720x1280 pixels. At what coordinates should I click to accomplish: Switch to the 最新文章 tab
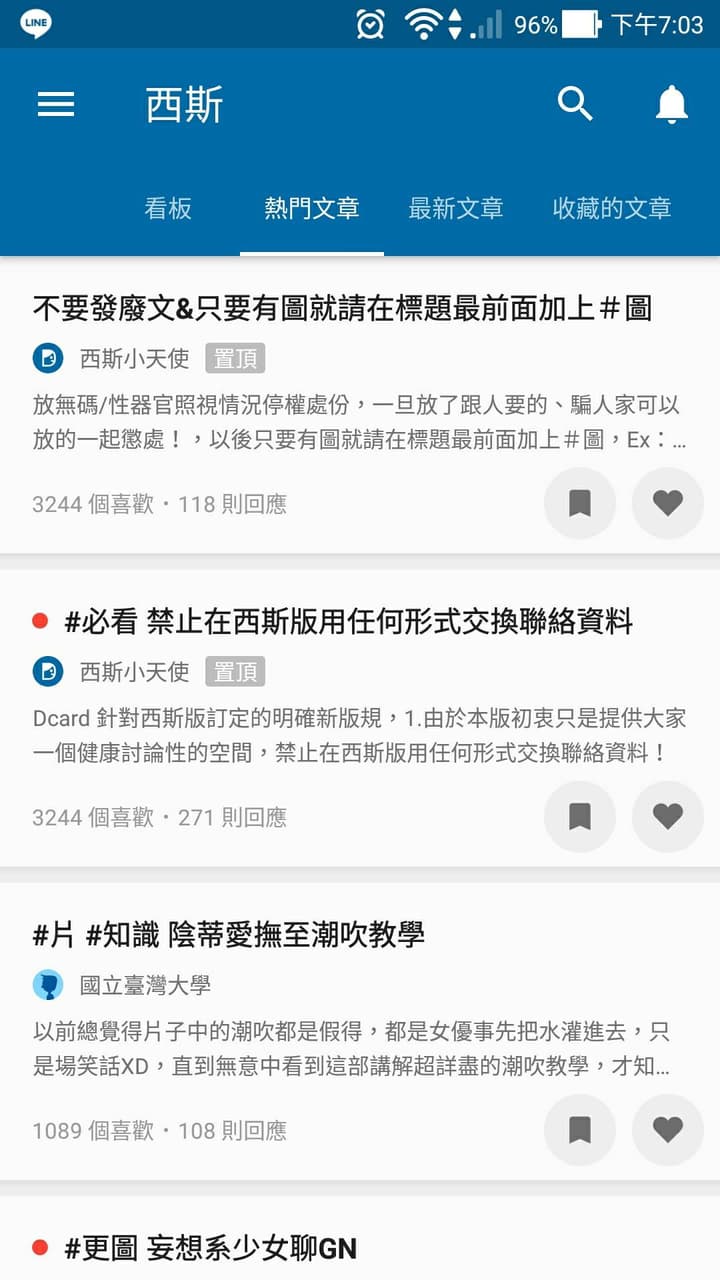pos(456,208)
